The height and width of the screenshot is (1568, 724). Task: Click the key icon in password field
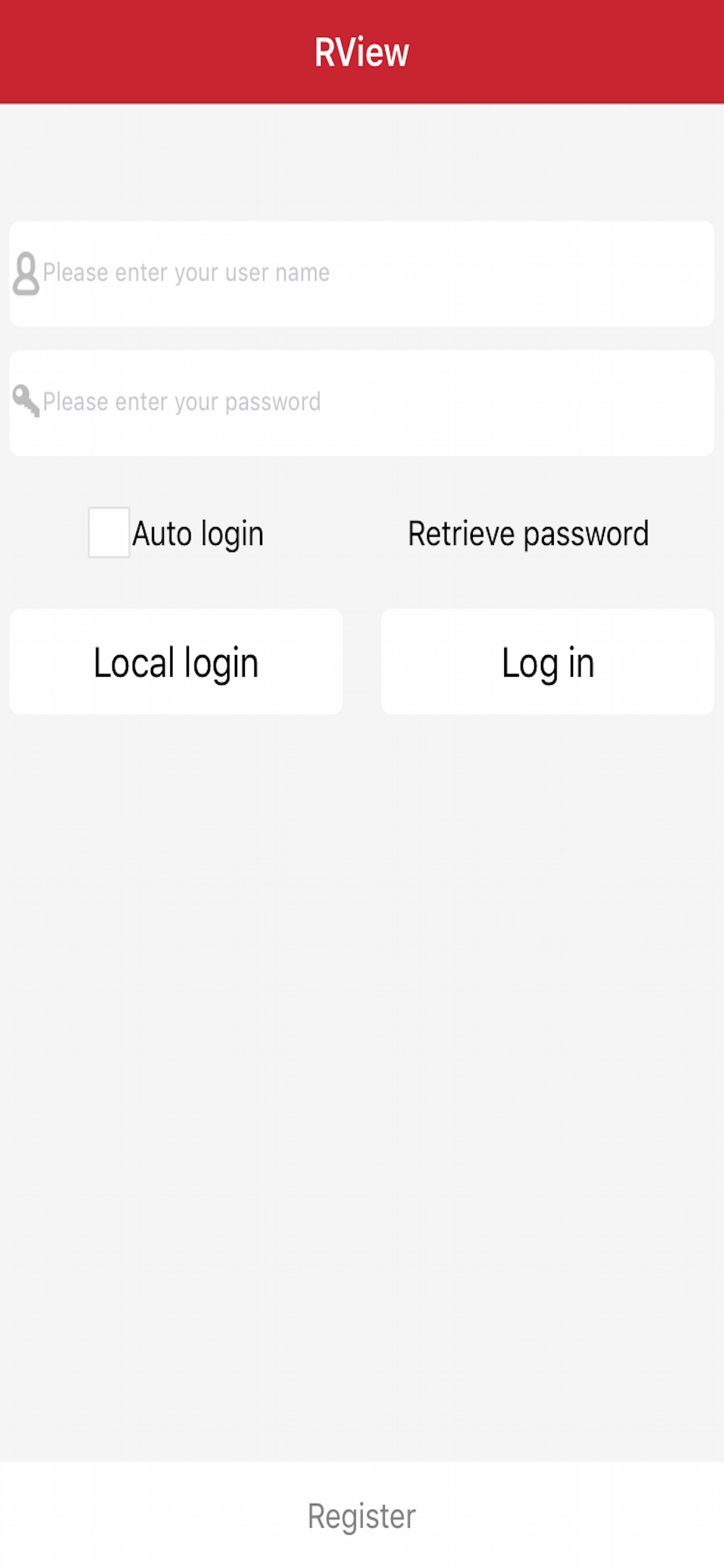click(27, 402)
